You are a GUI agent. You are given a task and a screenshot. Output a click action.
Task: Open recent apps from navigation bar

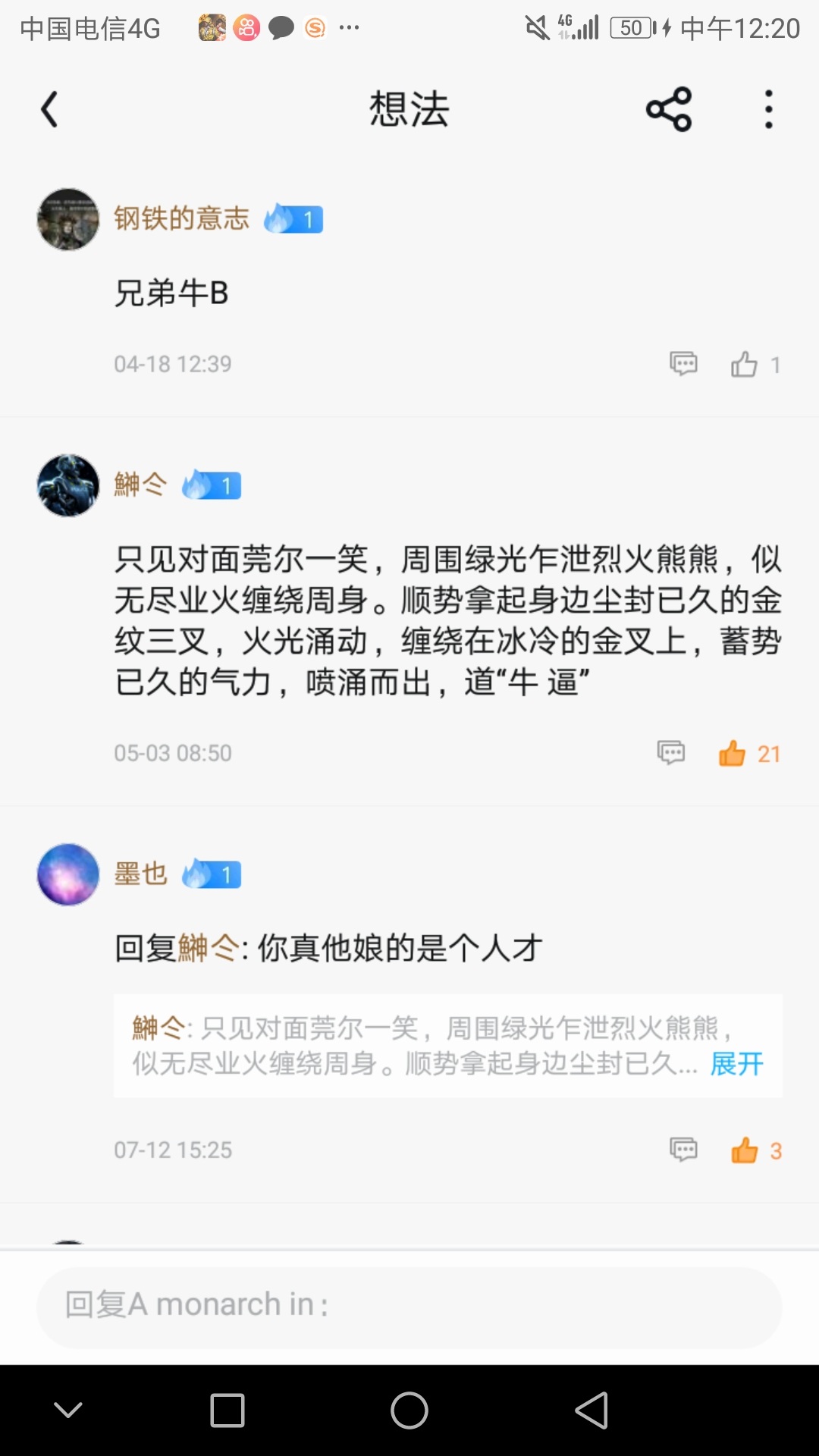click(227, 1410)
